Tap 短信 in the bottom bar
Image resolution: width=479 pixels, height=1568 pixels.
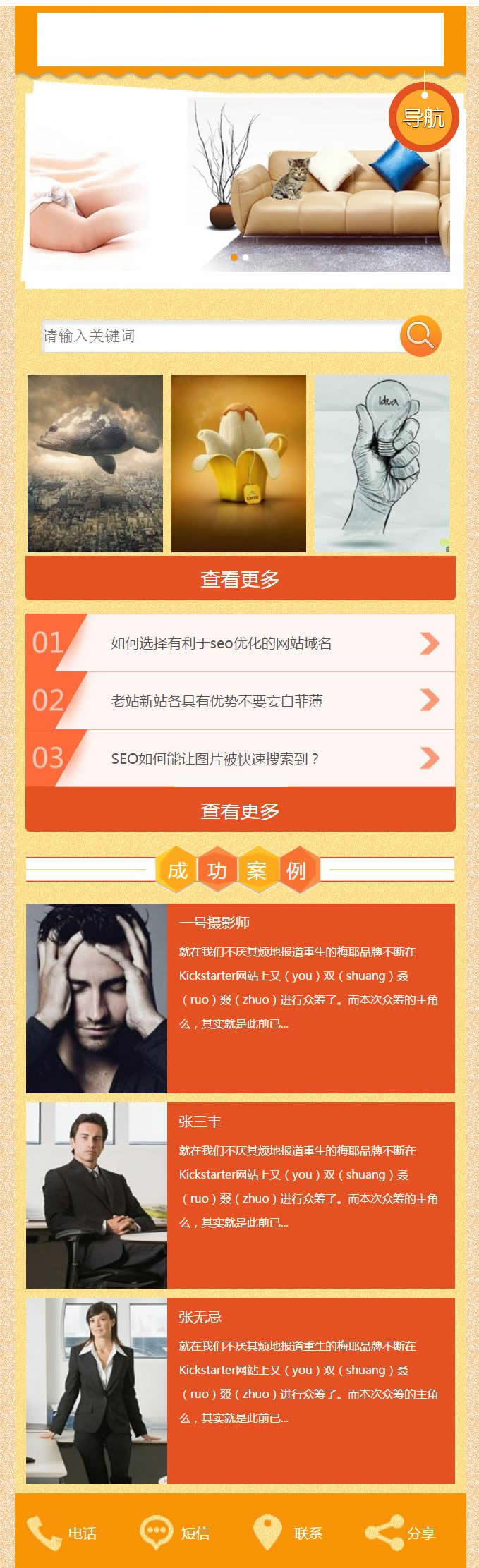pos(175,1533)
